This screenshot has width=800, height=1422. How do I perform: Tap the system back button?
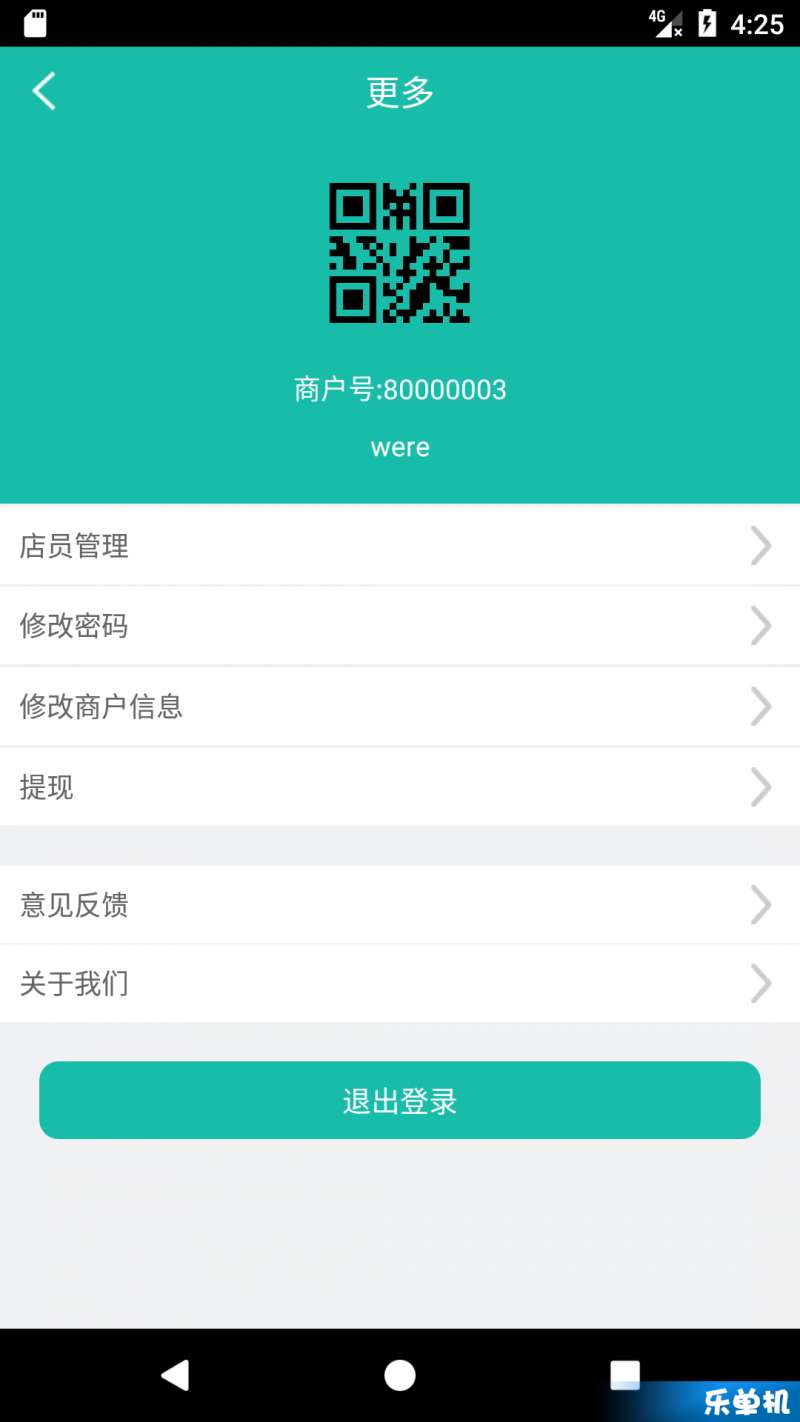(x=175, y=1375)
